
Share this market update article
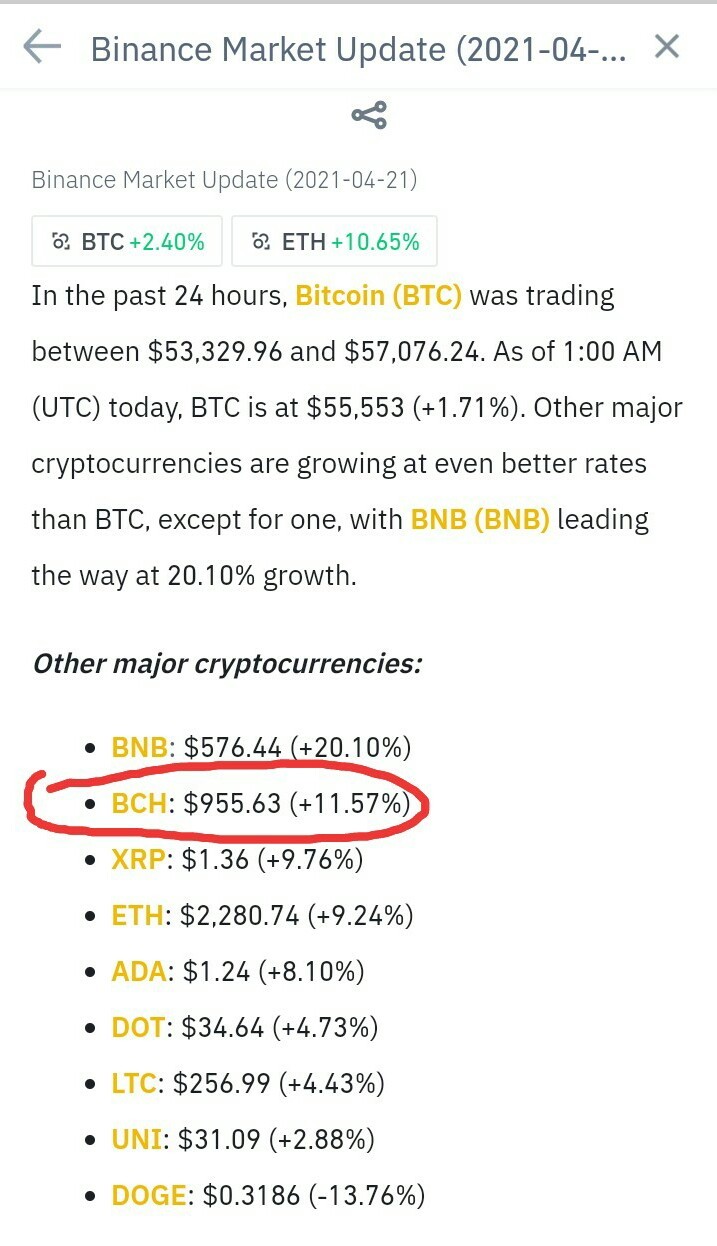(x=369, y=116)
